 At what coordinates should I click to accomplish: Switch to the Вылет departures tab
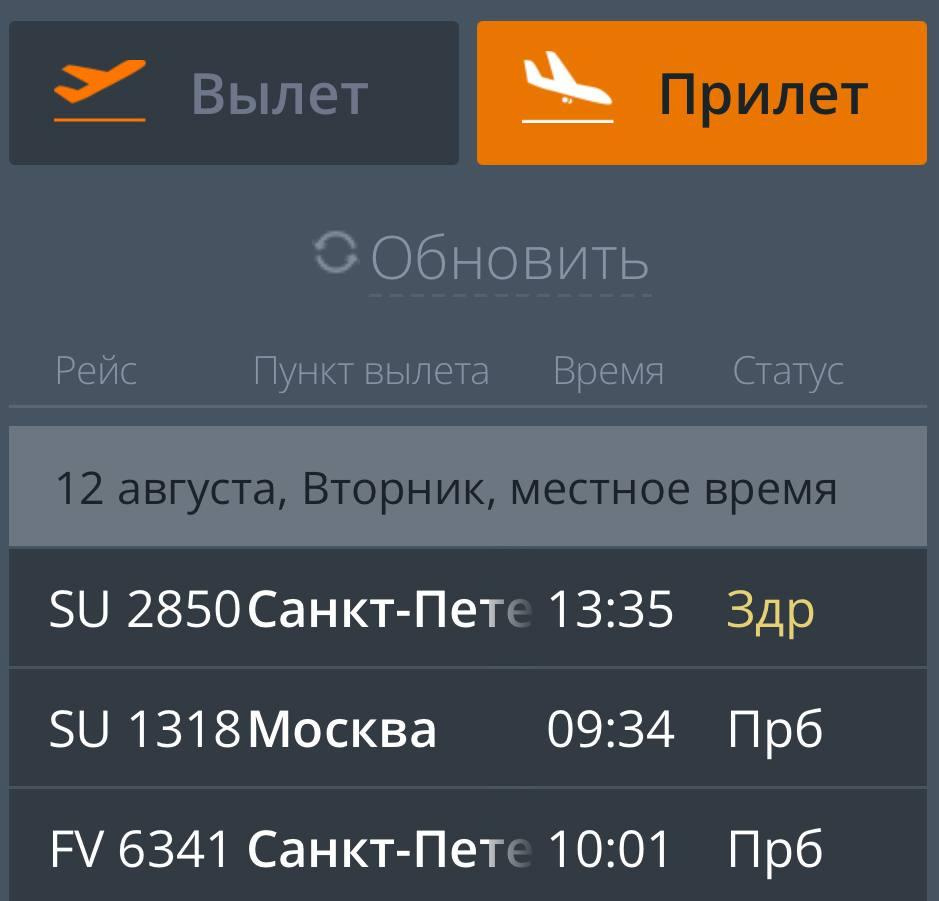(234, 93)
